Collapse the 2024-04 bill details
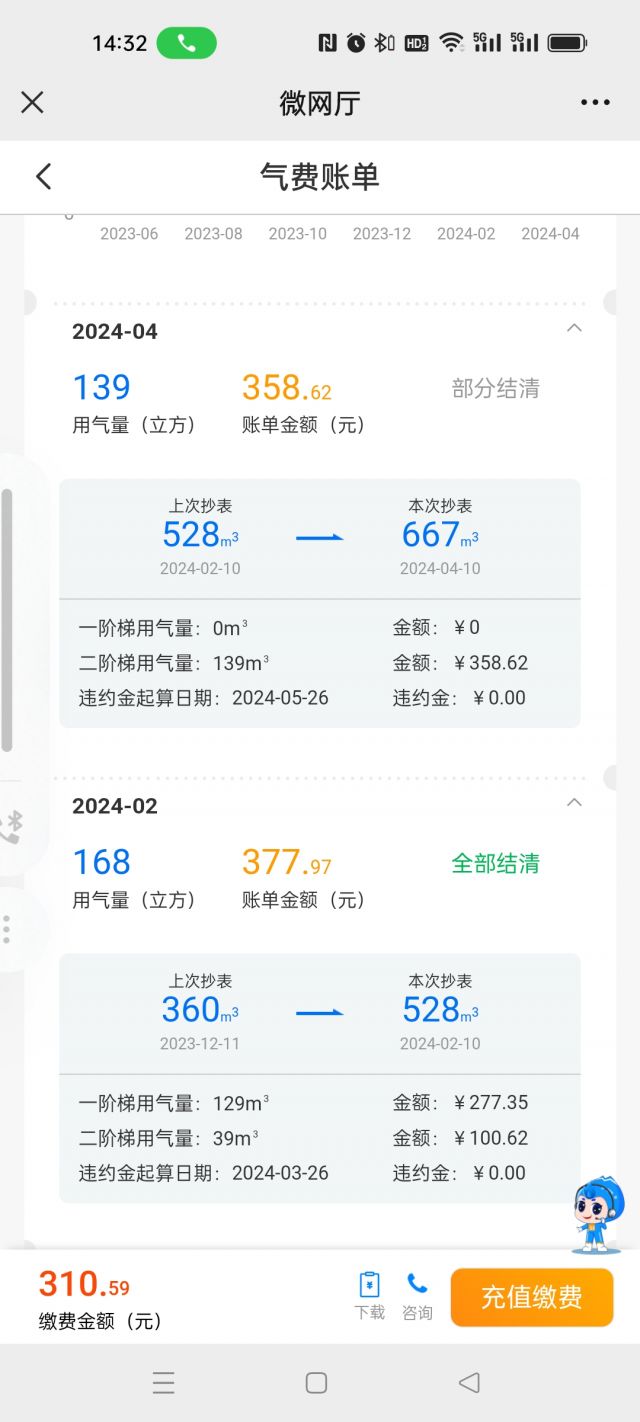This screenshot has height=1422, width=640. coord(574,328)
